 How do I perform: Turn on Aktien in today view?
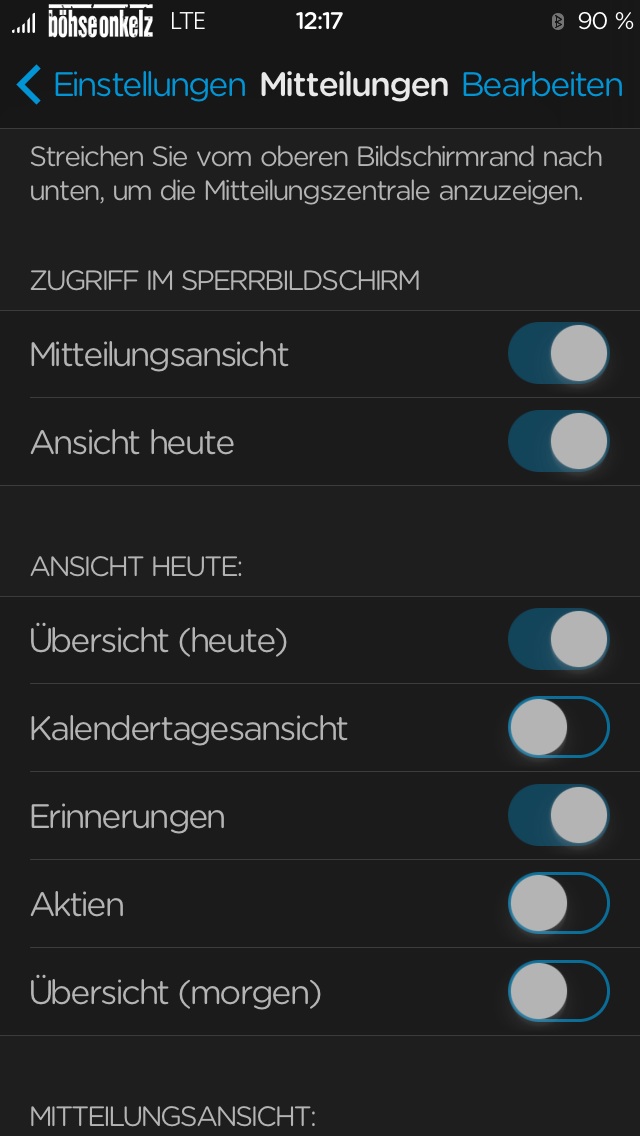pyautogui.click(x=558, y=904)
